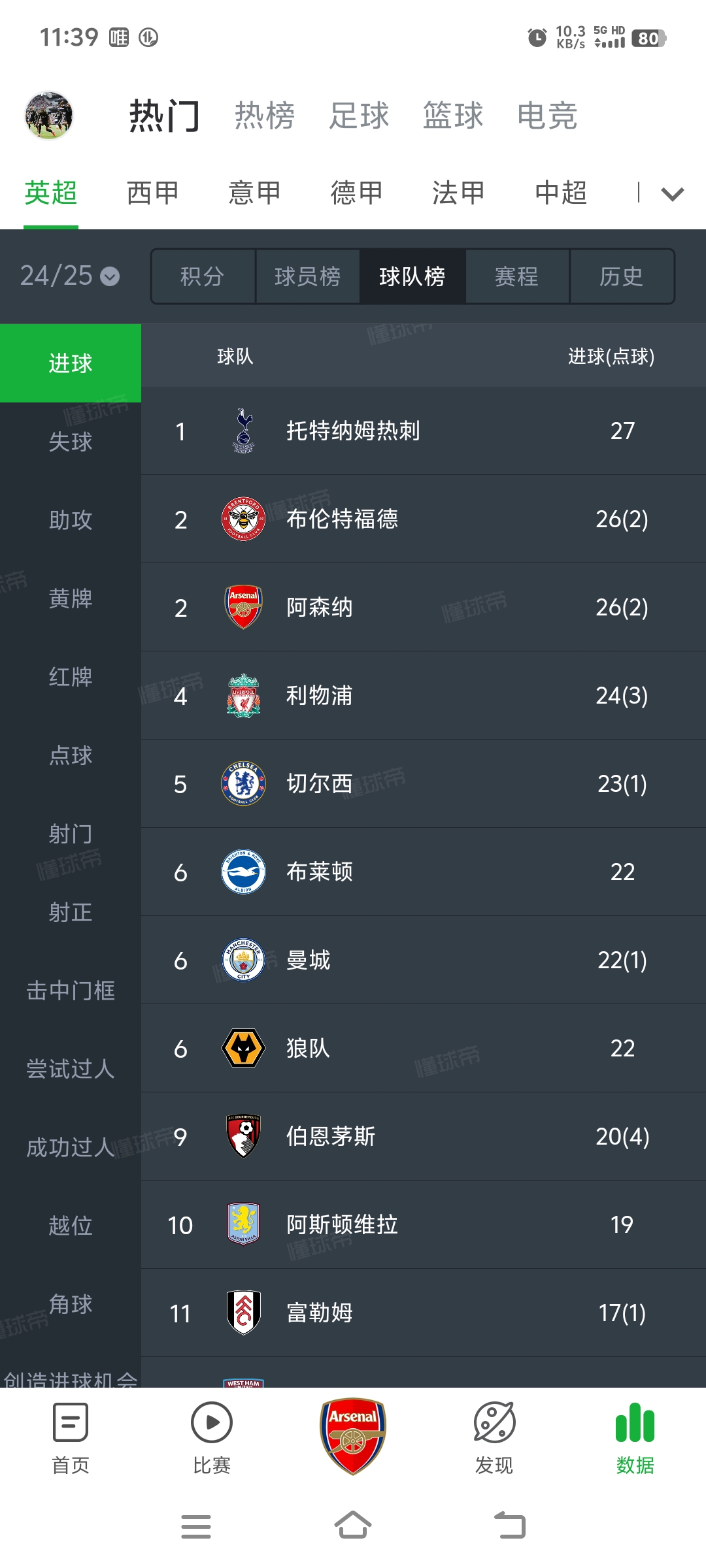Tap the Manchester City crest
The image size is (706, 1568).
(243, 960)
